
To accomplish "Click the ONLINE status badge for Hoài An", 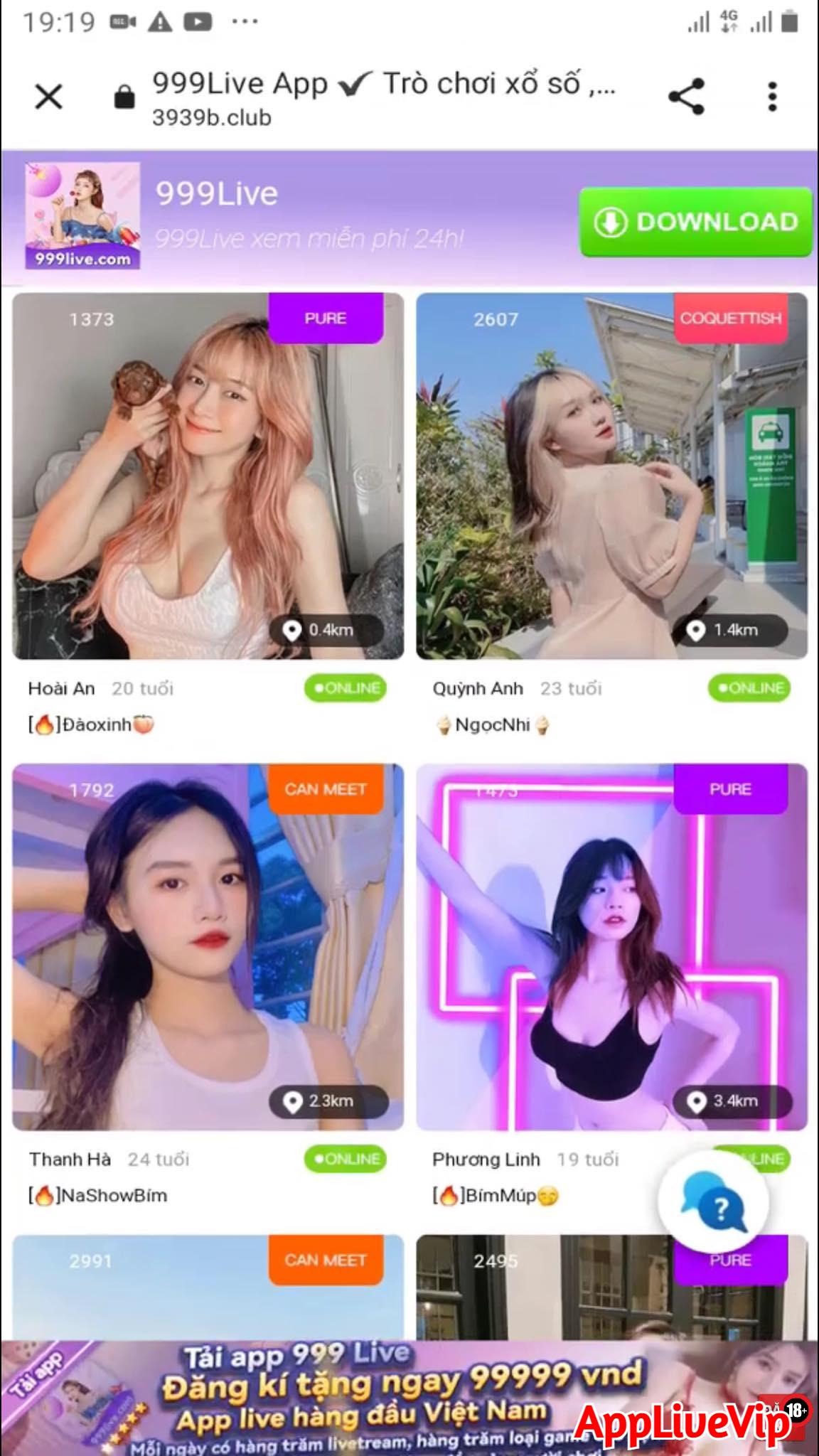I will point(346,687).
